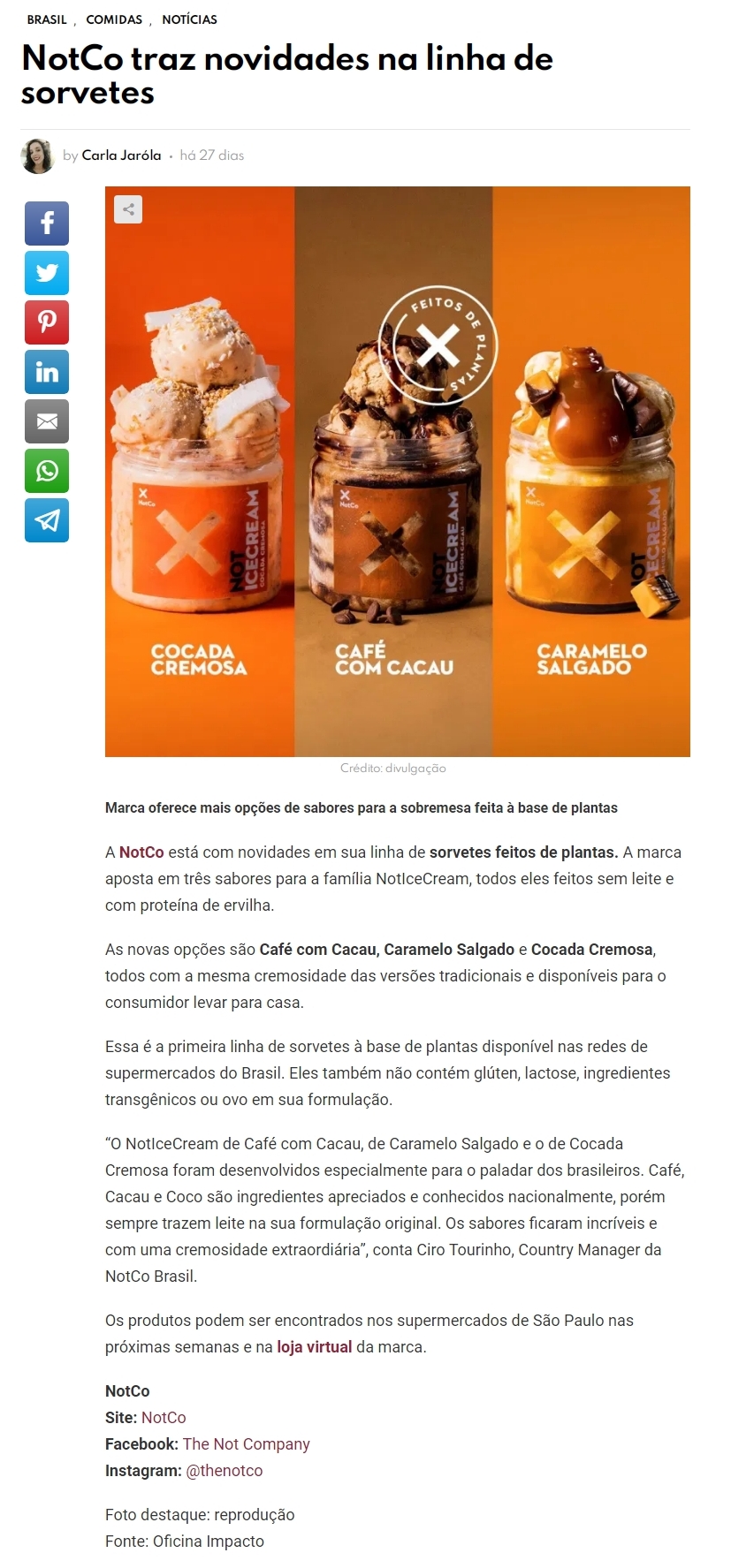The height and width of the screenshot is (1568, 731).
Task: Pin article on Pinterest
Action: click(47, 322)
